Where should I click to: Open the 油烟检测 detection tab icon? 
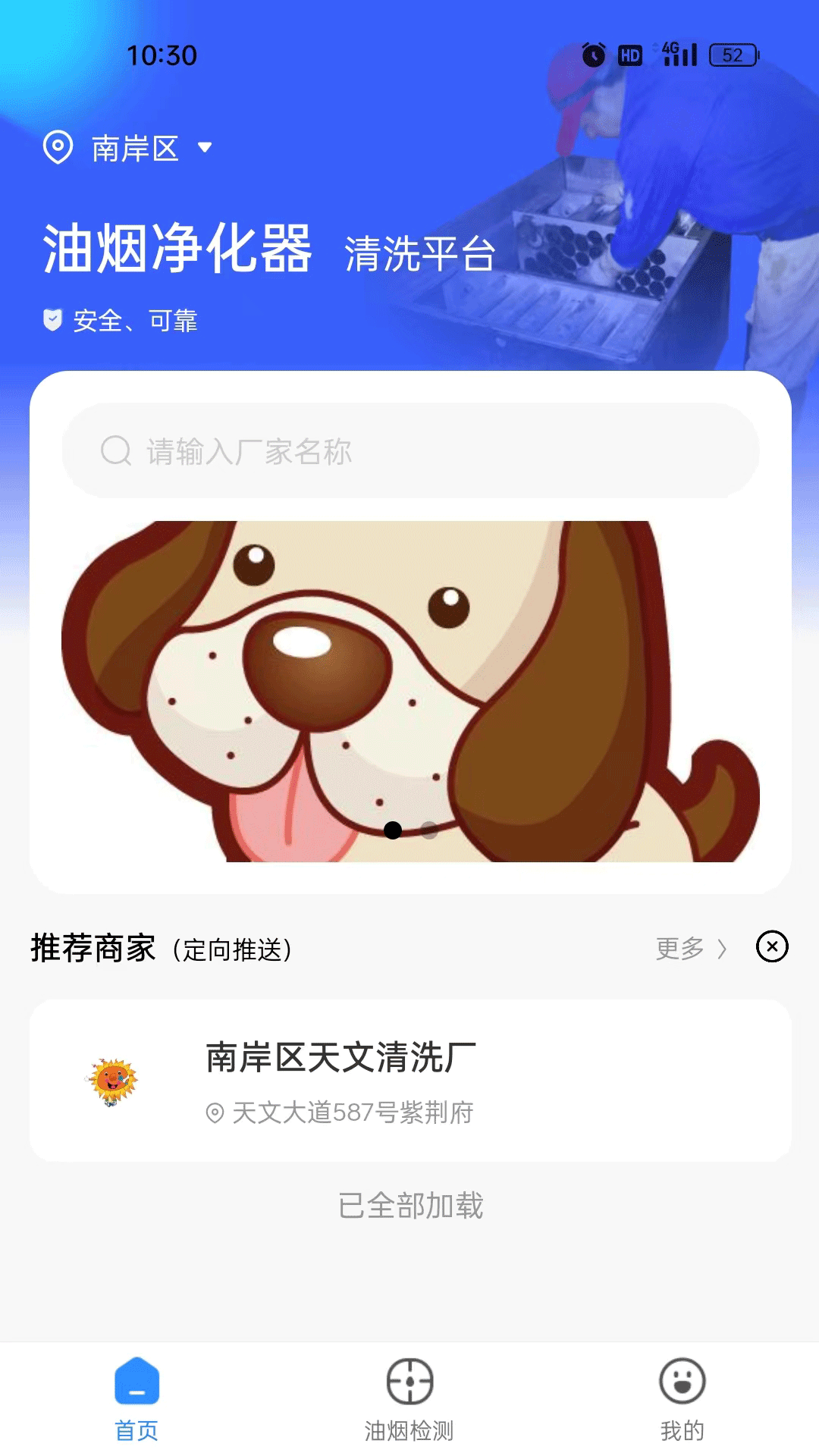click(x=409, y=1382)
